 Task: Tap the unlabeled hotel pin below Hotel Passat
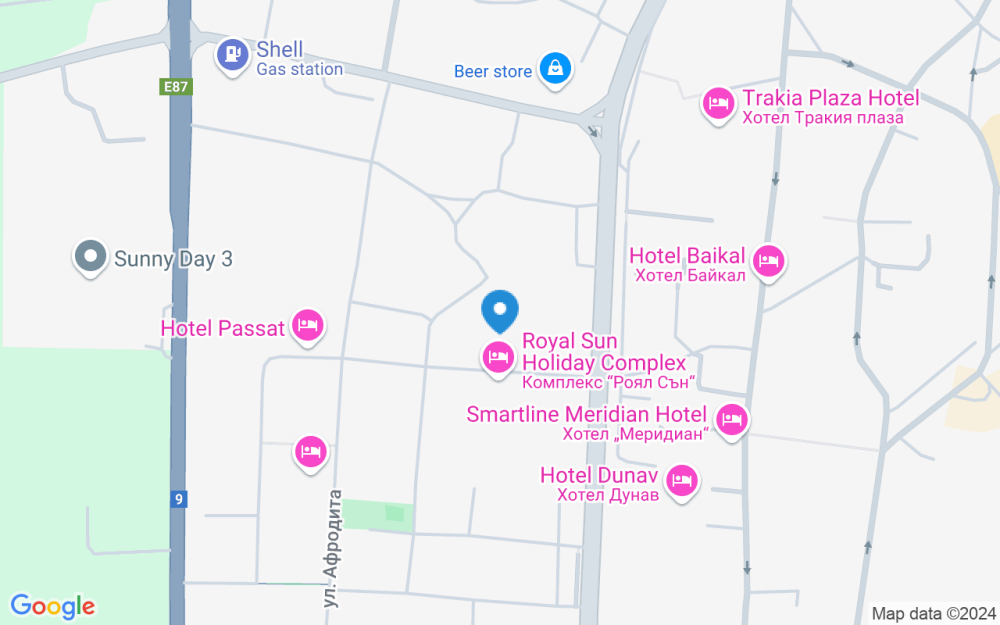311,453
